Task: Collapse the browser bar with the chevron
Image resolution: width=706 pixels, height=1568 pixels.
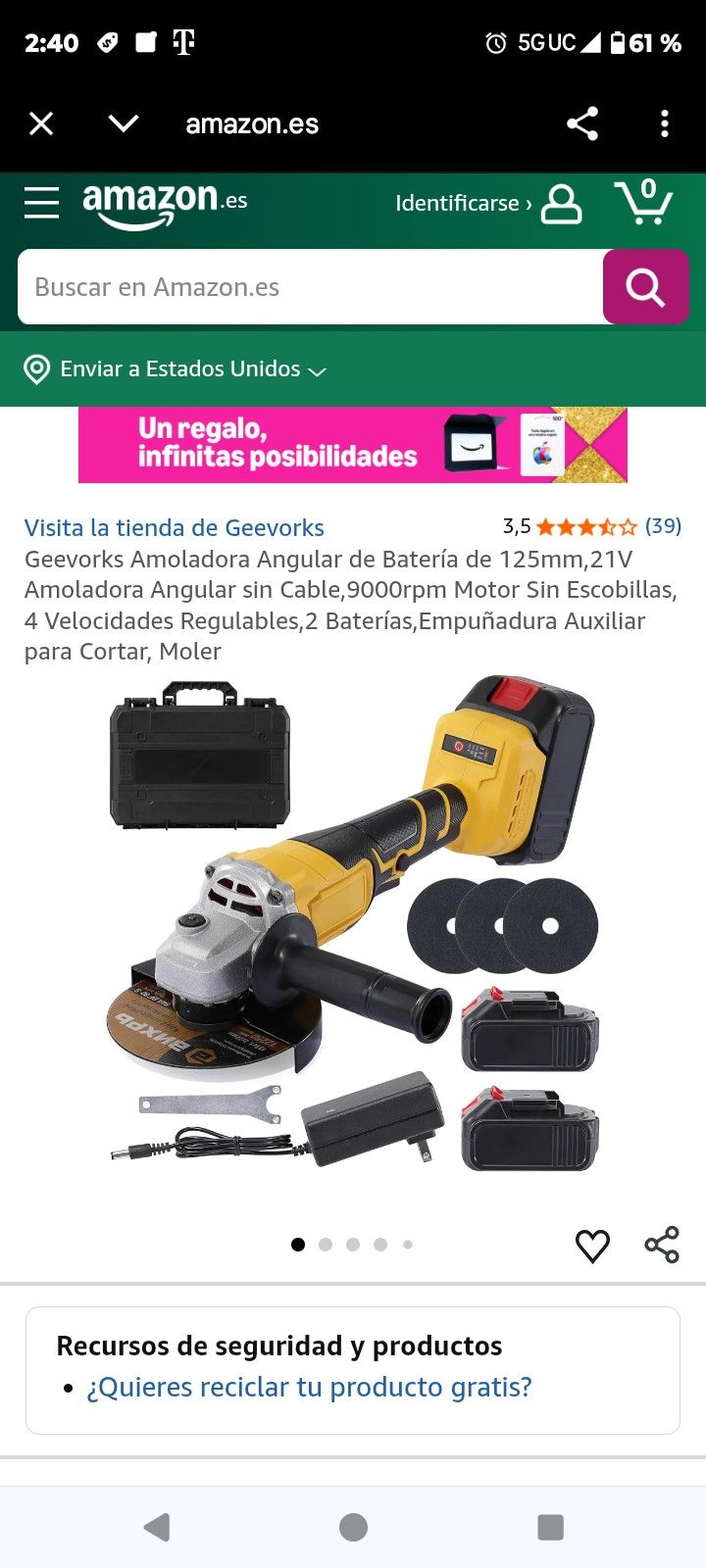Action: pos(122,123)
